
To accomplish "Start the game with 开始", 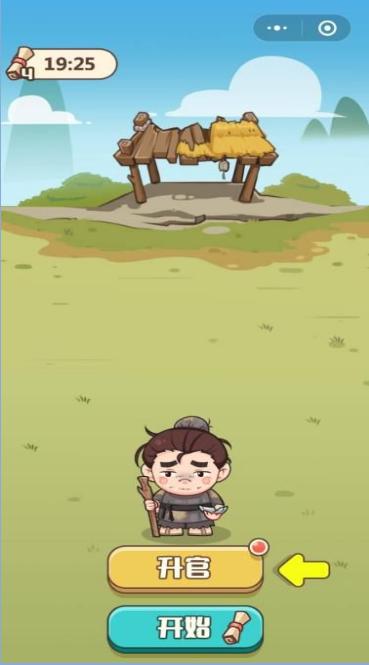I will (185, 628).
